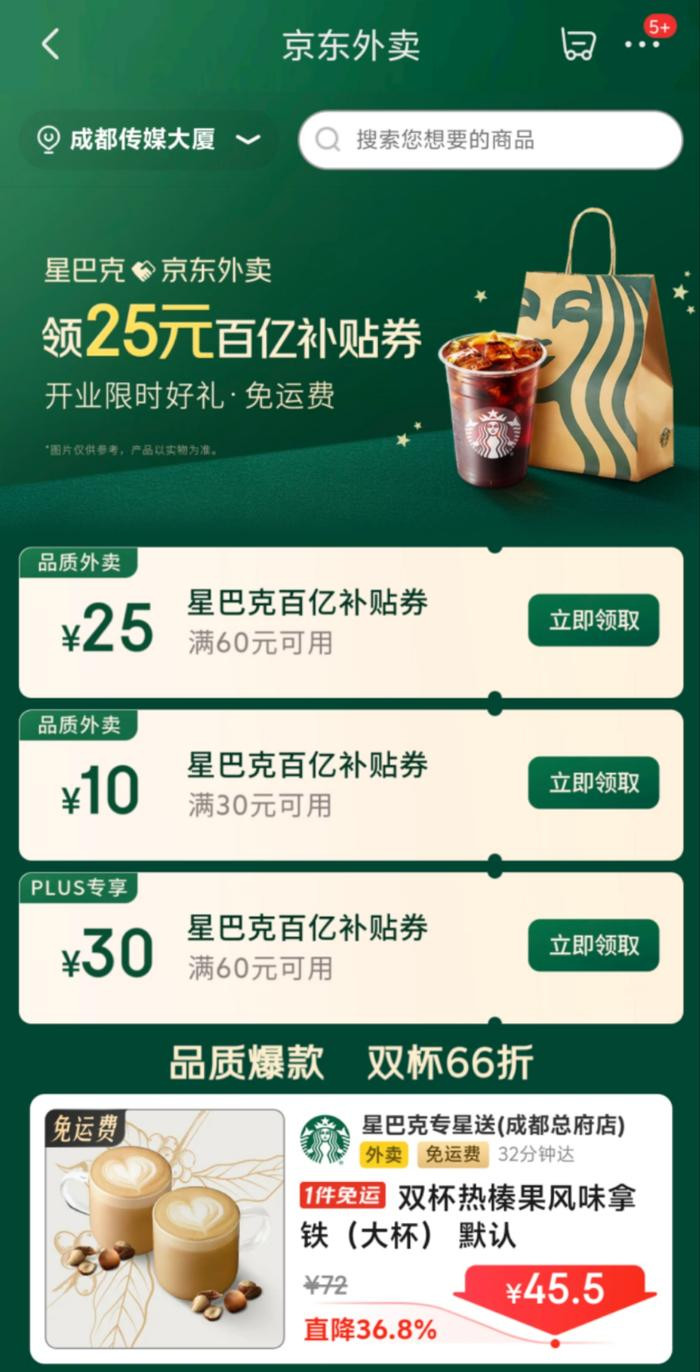Claim the ¥10 coupon with 立即领取
This screenshot has height=1372, width=700.
click(x=594, y=782)
